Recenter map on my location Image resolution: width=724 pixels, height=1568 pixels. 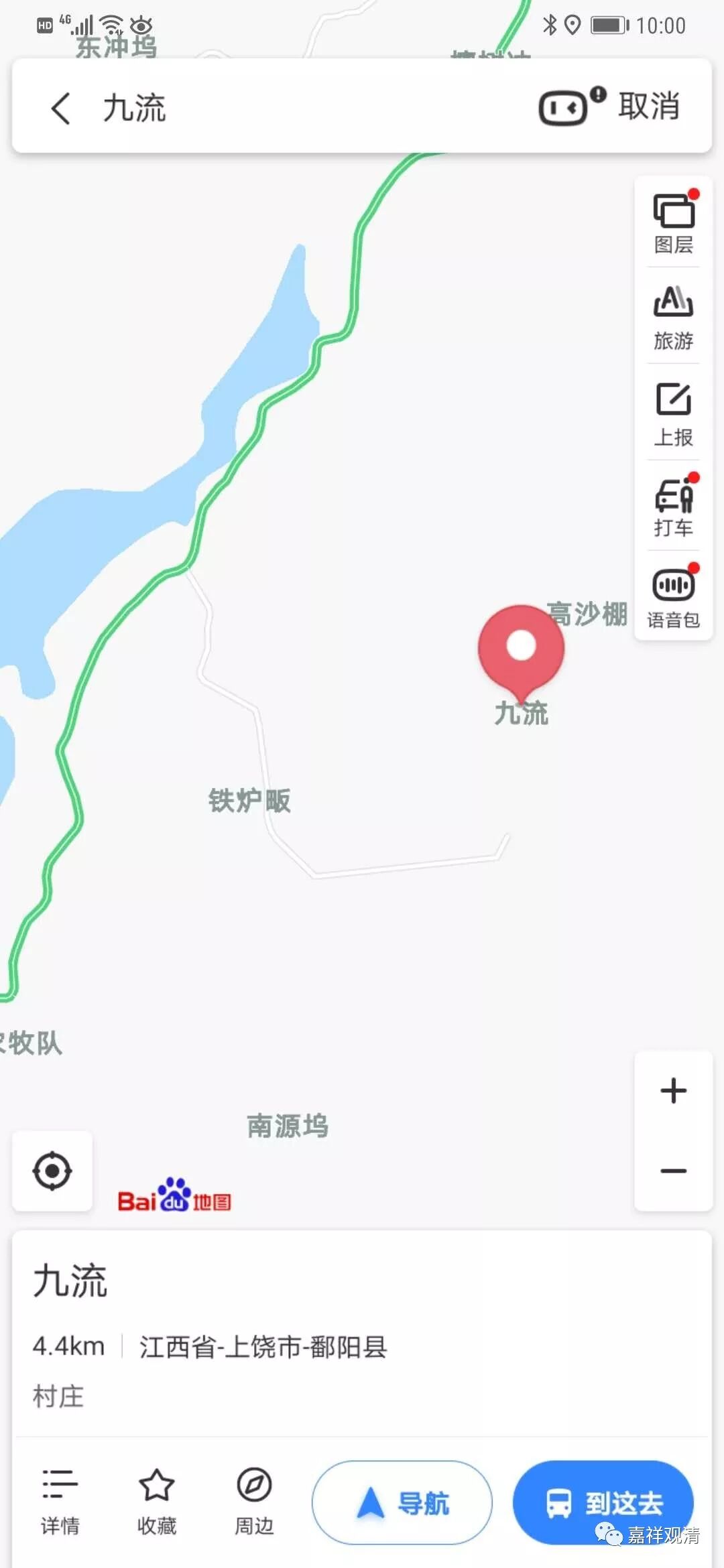tap(52, 1171)
